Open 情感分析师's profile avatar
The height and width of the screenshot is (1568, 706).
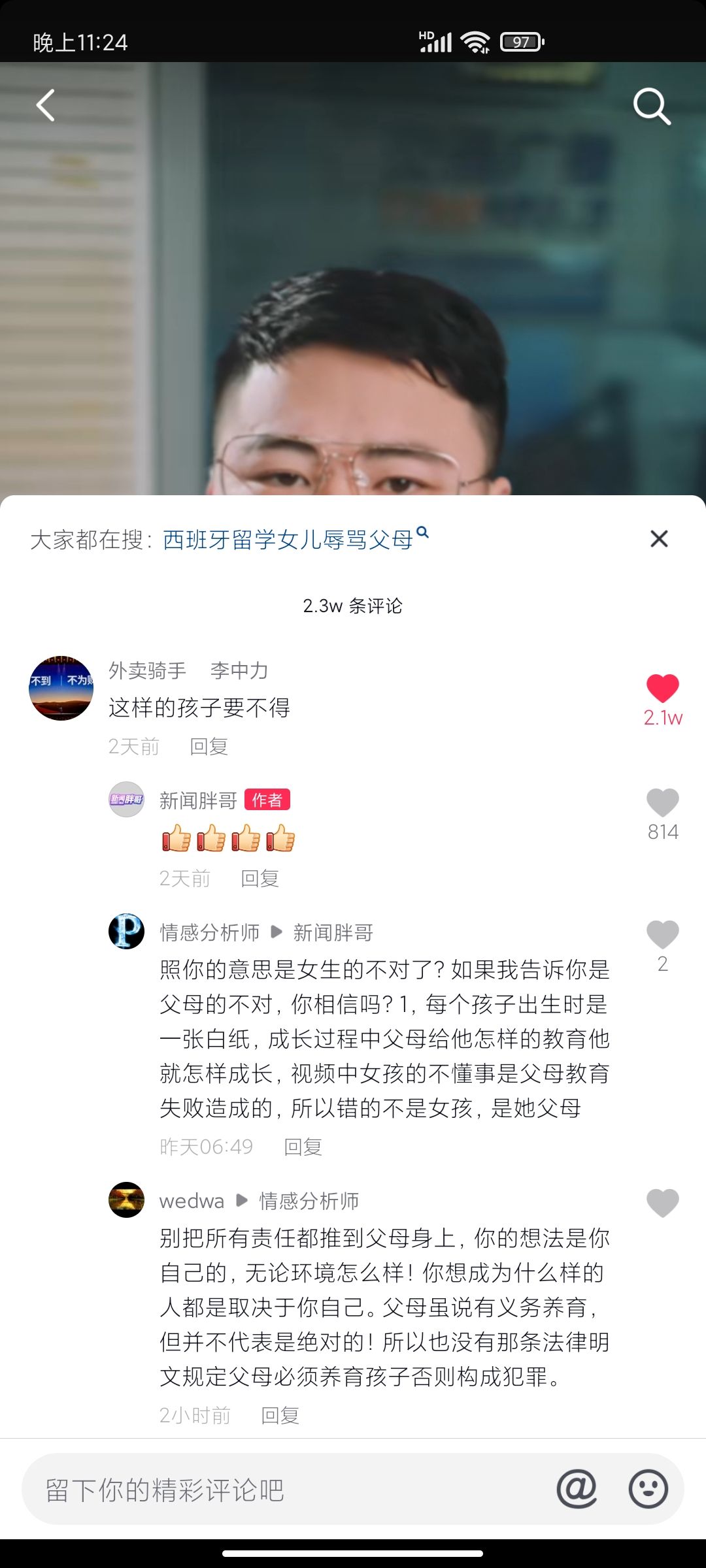click(126, 931)
